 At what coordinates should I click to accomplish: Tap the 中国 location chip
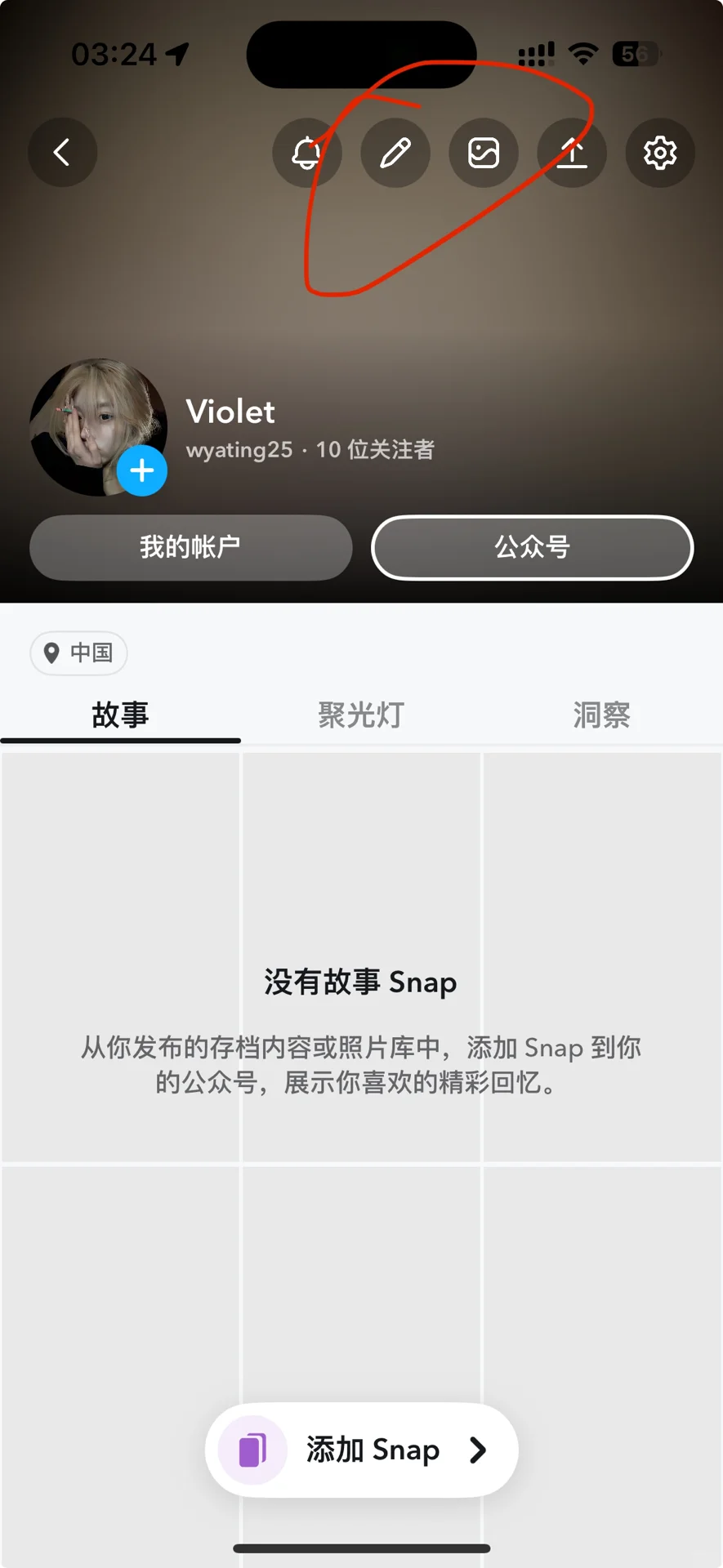click(79, 653)
